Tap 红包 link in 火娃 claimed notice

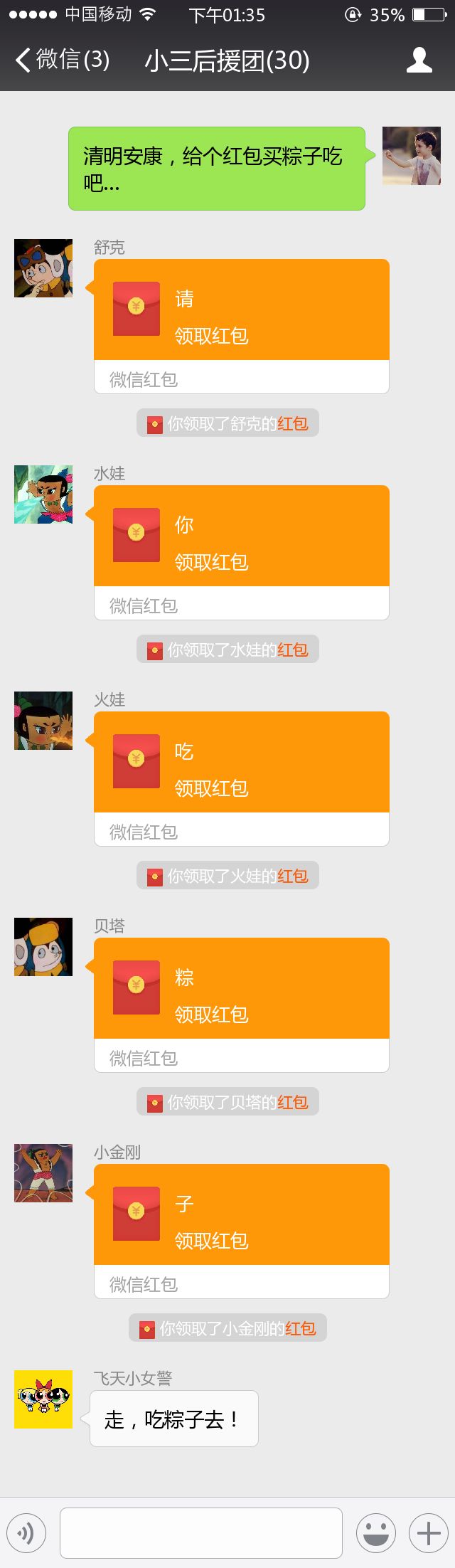pyautogui.click(x=292, y=876)
